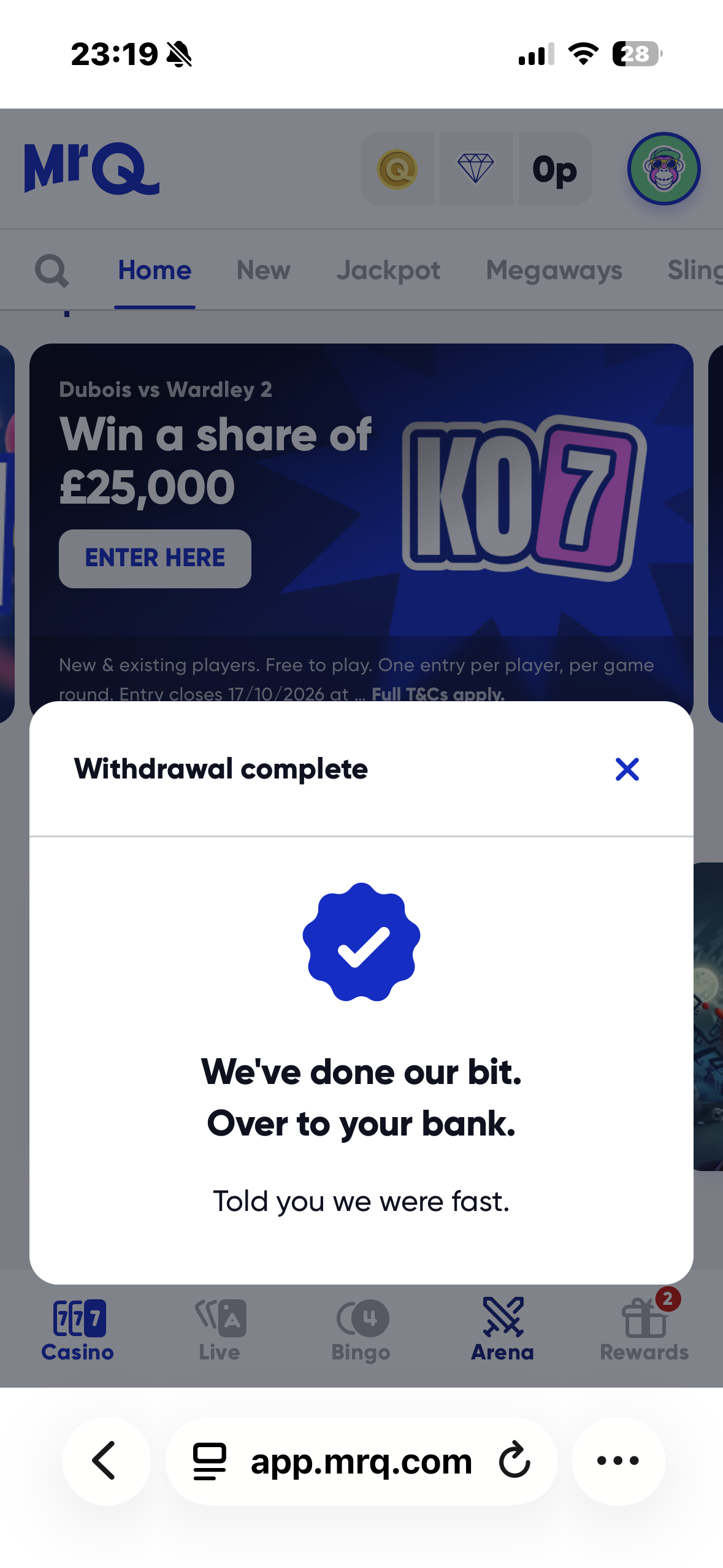Open the diamond gems icon

point(476,169)
